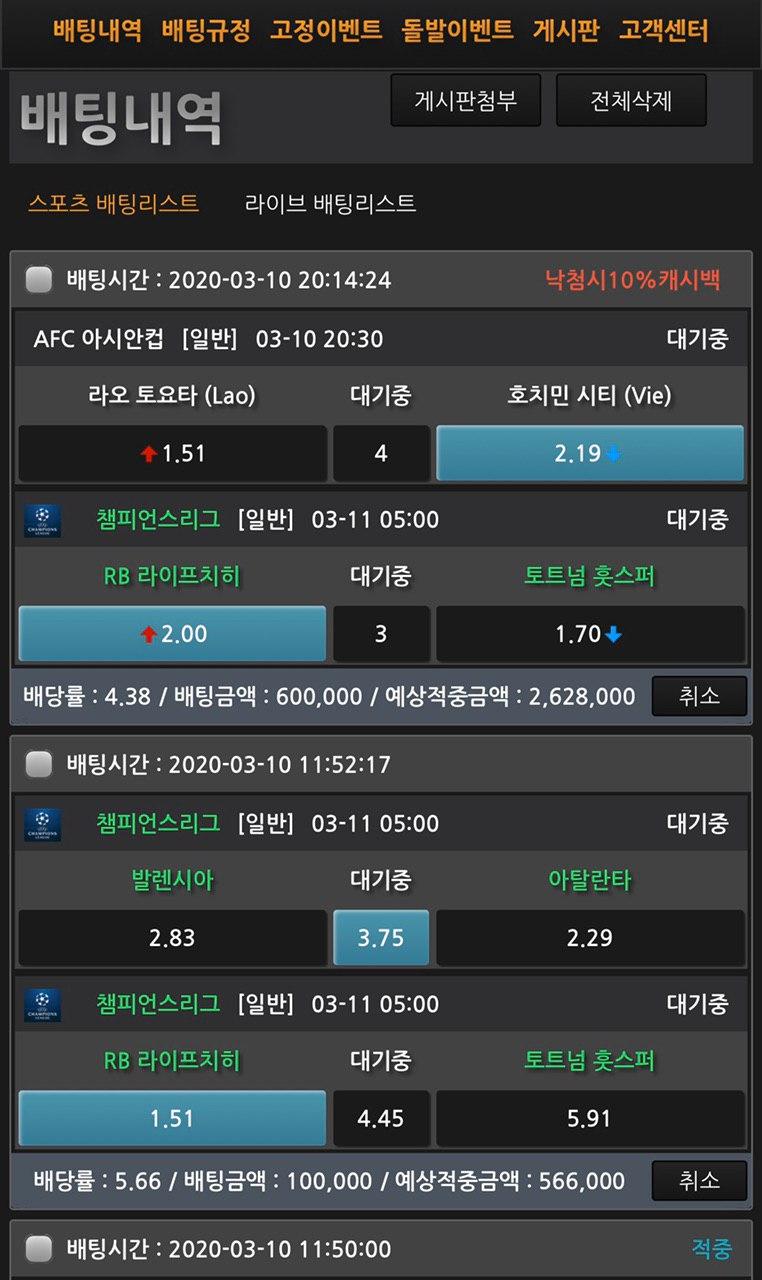Cancel the 100,000 bet with 취소
This screenshot has height=1280, width=762.
[x=699, y=1180]
